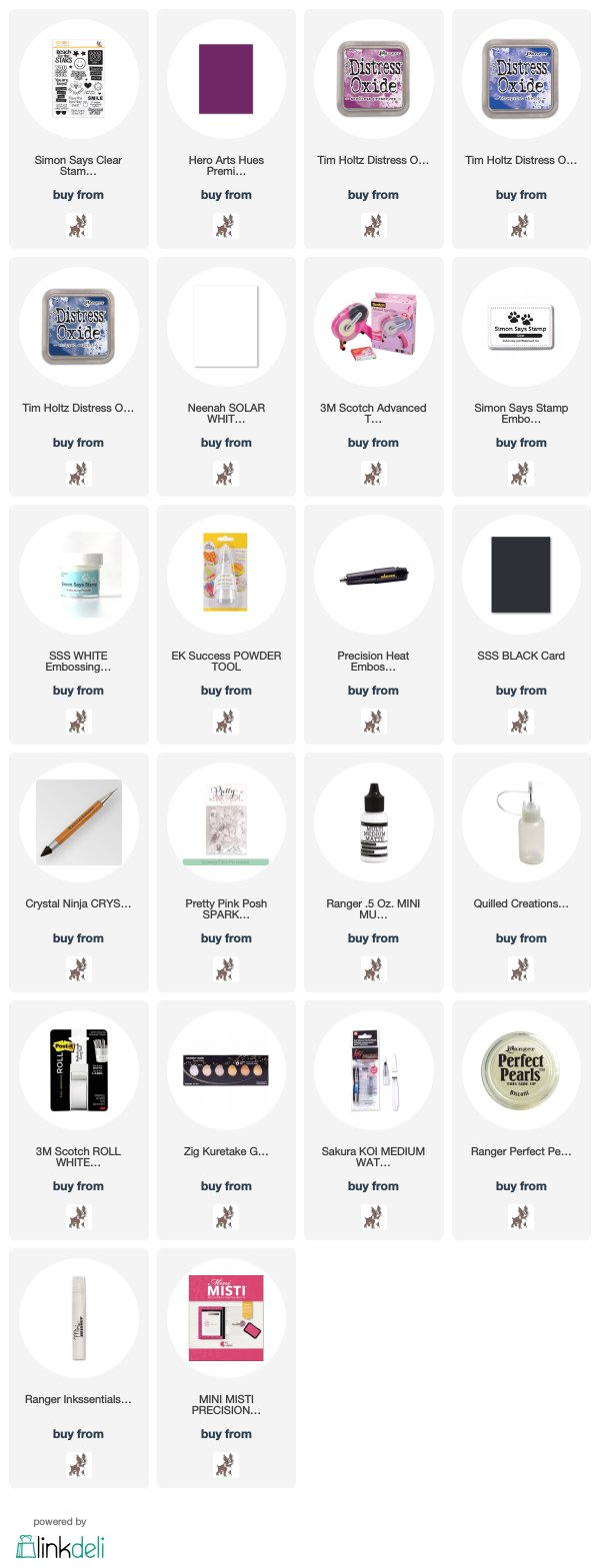View the 3M Scotch ROLL WHITE tape
Screen dimensions: 600x1568
tap(78, 1071)
